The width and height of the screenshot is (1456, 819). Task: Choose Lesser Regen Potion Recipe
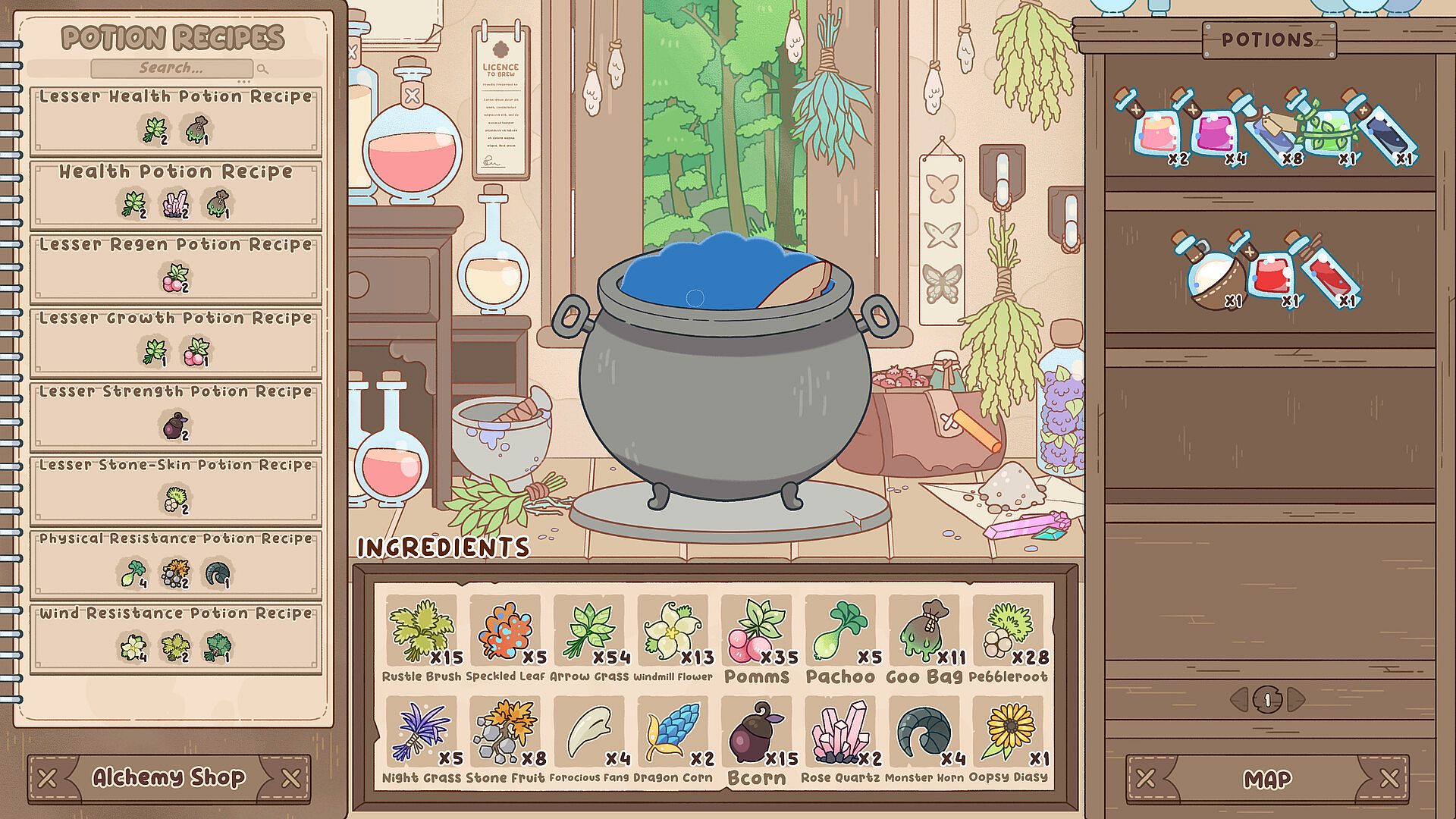(175, 268)
